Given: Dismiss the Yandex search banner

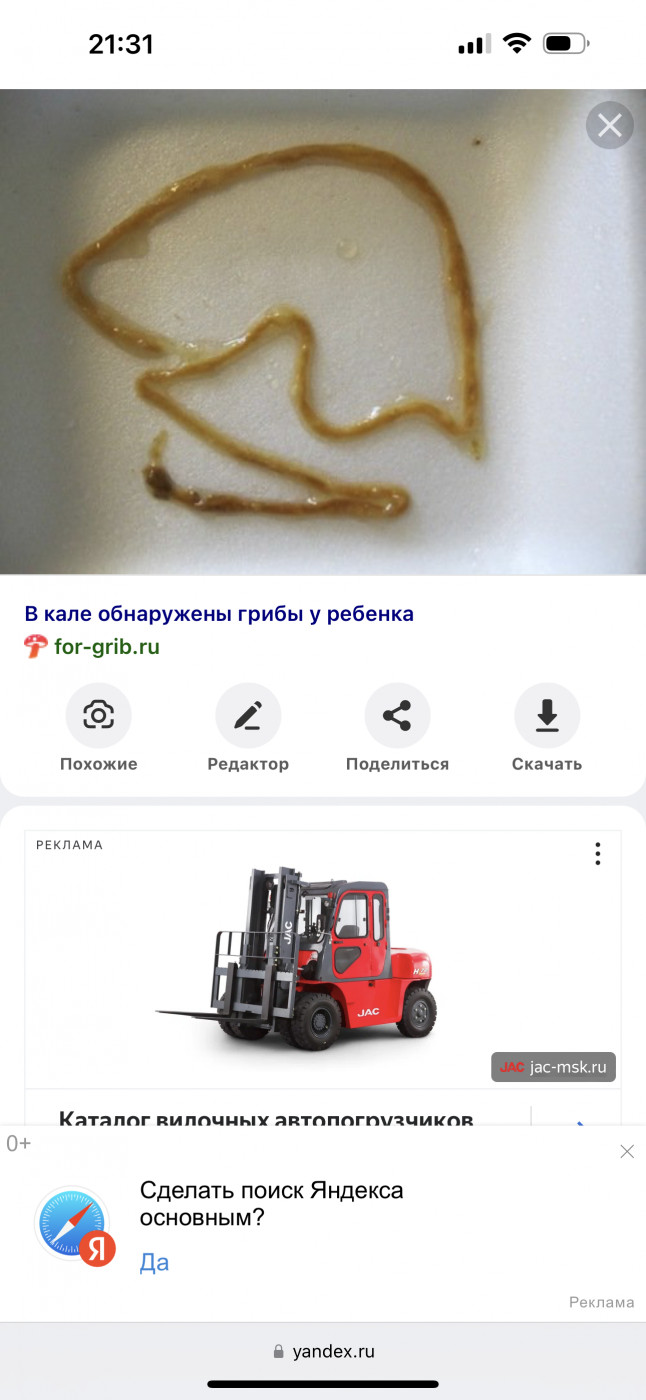Looking at the screenshot, I should click(x=627, y=1152).
